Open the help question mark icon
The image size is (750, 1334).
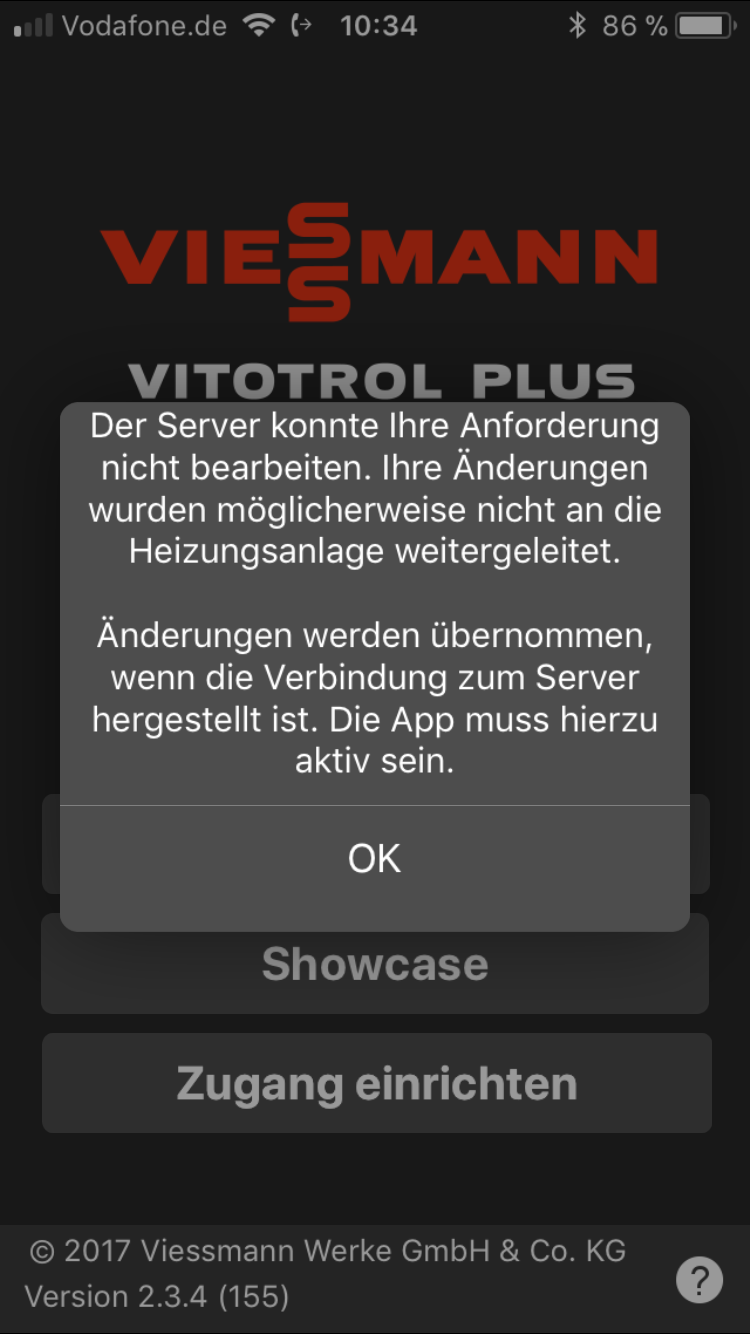pyautogui.click(x=699, y=1279)
